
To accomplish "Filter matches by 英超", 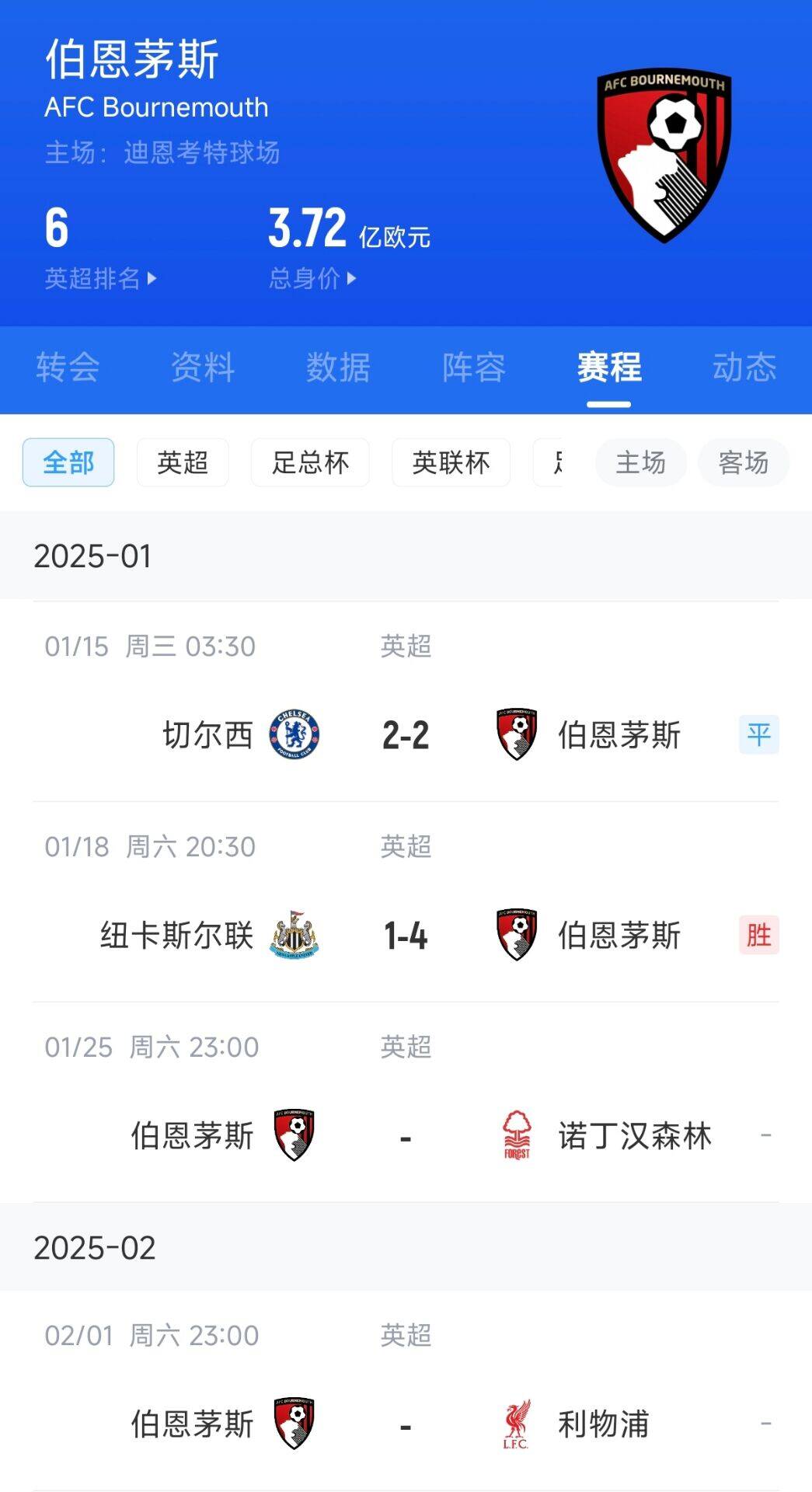I will [x=183, y=463].
